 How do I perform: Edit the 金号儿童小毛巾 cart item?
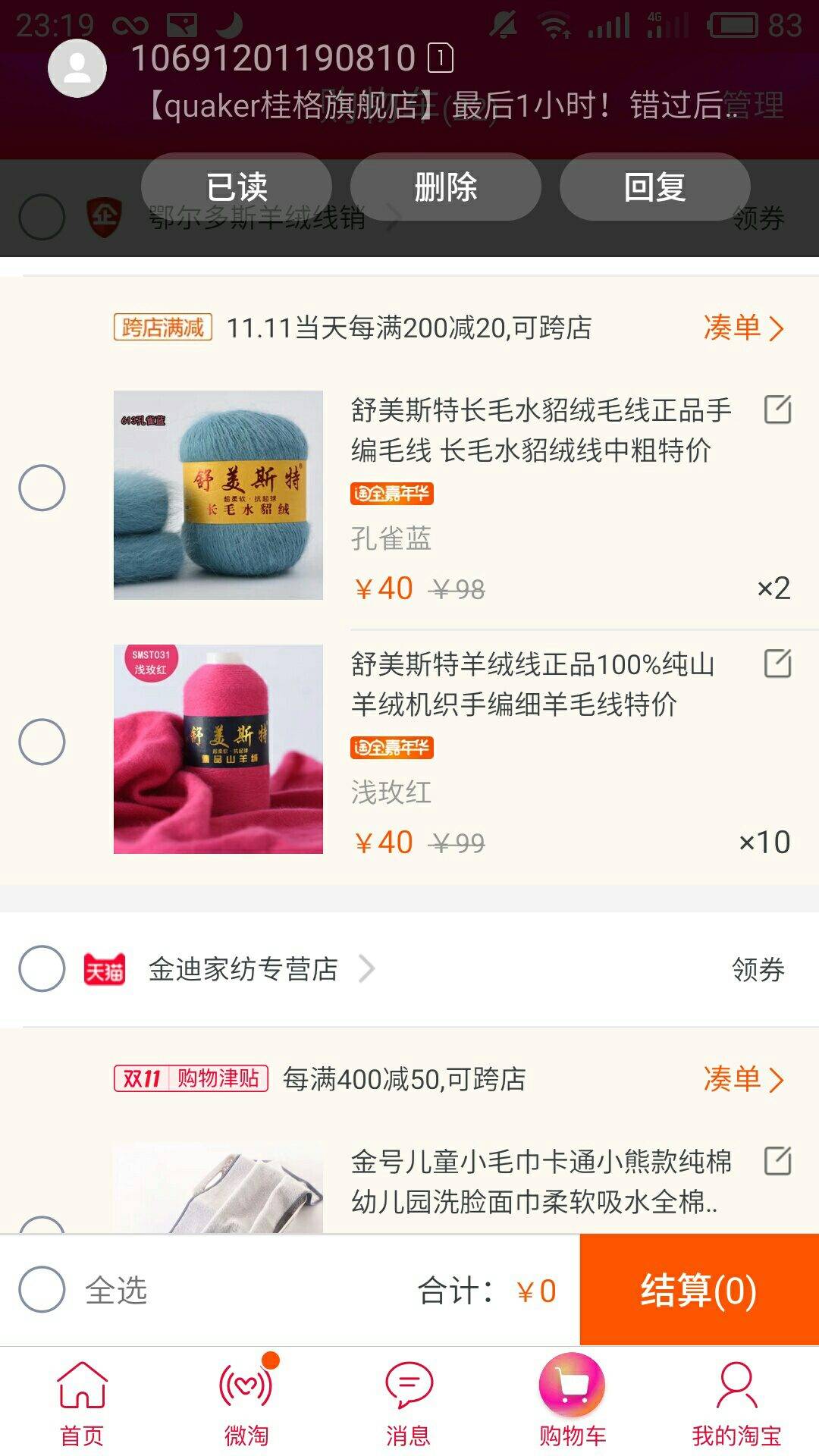click(777, 1161)
